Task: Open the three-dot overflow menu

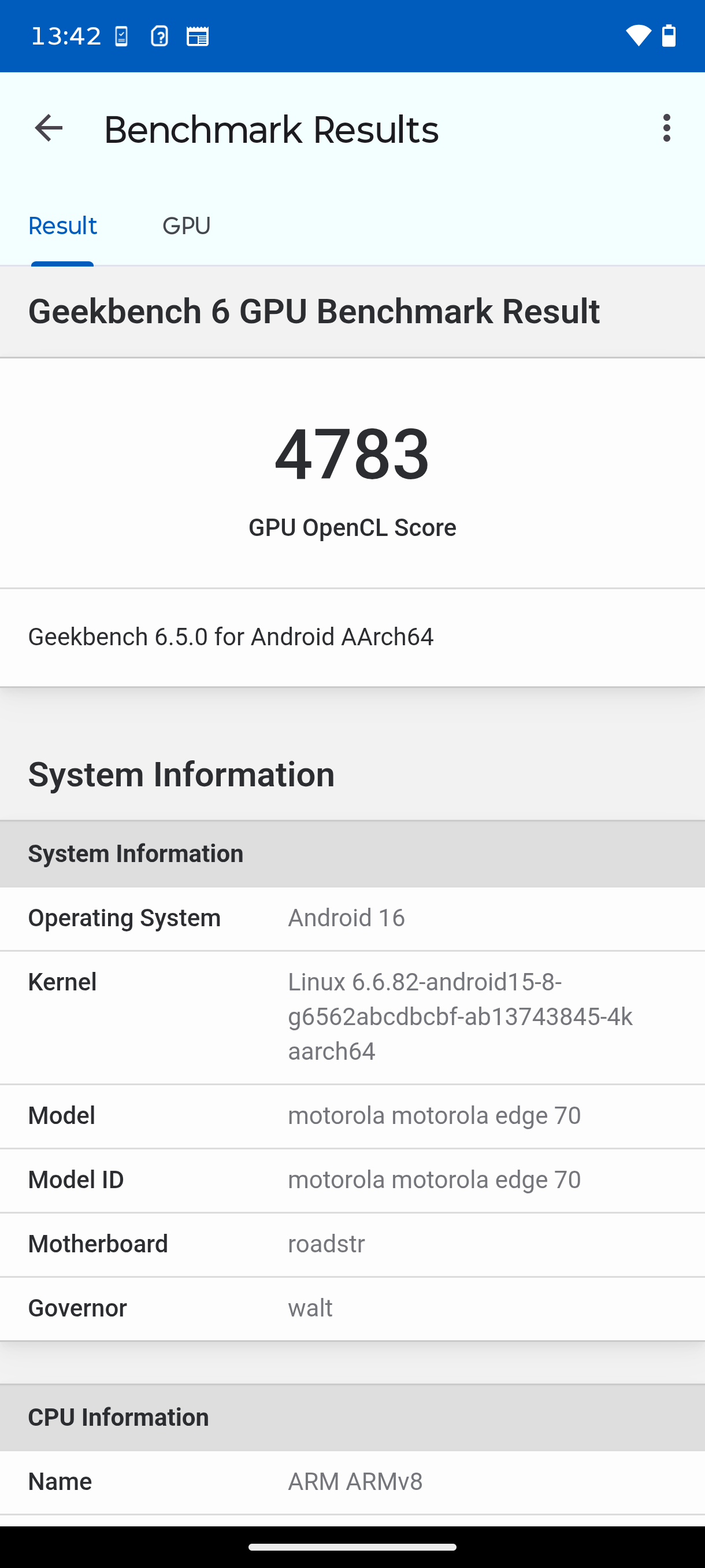Action: 667,128
